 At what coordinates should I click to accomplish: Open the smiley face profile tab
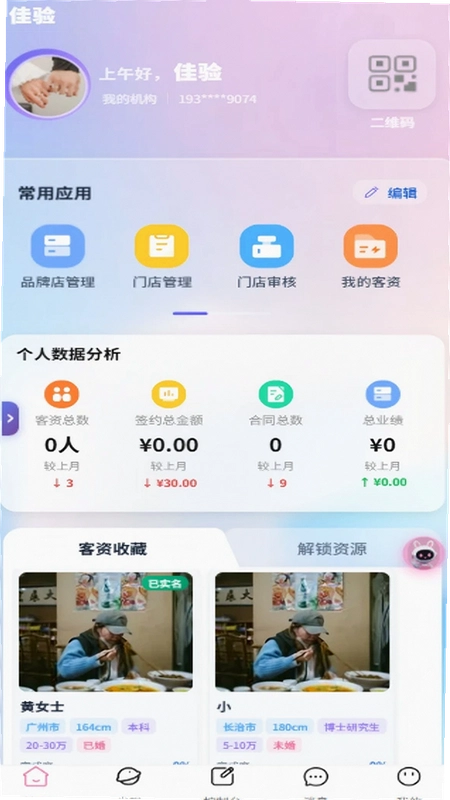pos(409,777)
